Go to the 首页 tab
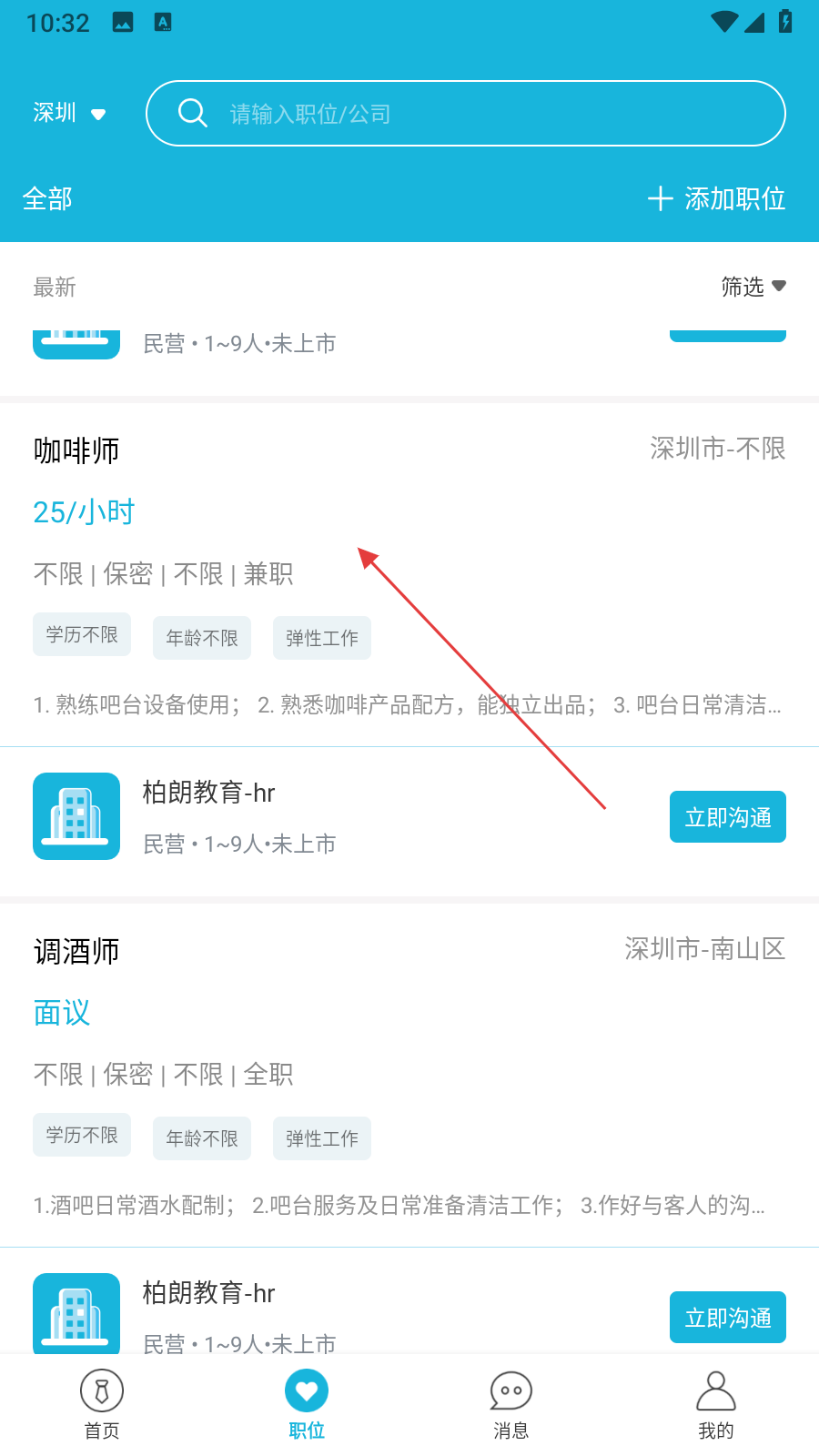 102,1405
